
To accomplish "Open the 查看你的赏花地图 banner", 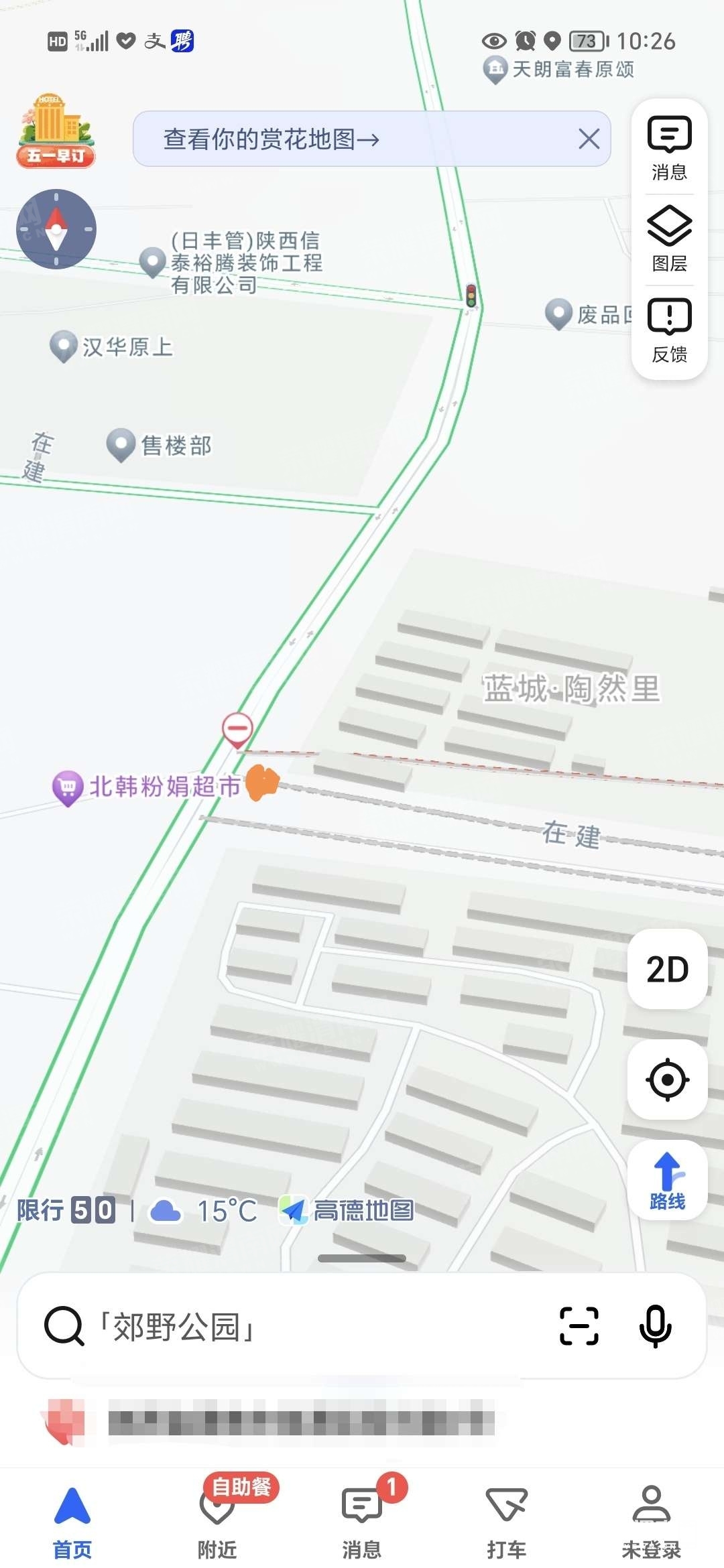I will 271,139.
